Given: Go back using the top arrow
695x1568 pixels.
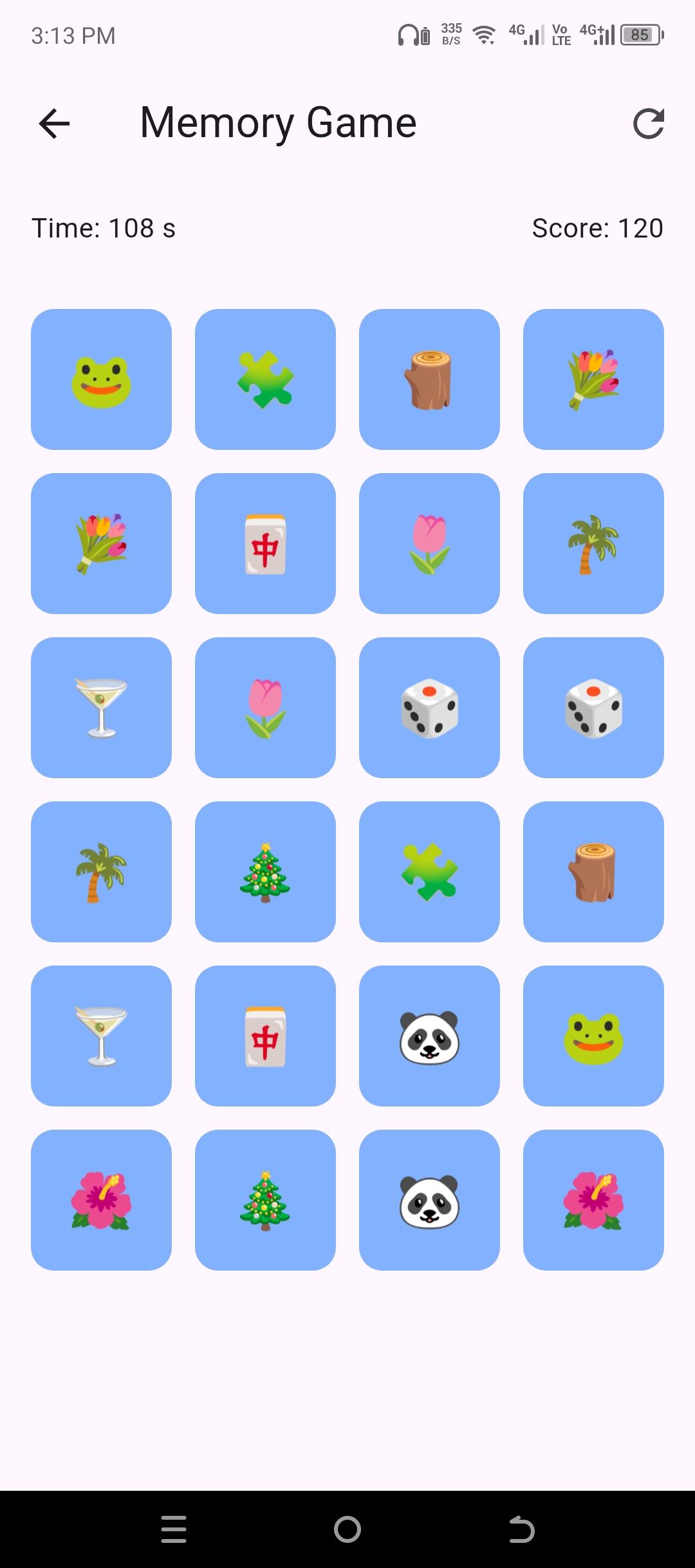Looking at the screenshot, I should click(54, 124).
